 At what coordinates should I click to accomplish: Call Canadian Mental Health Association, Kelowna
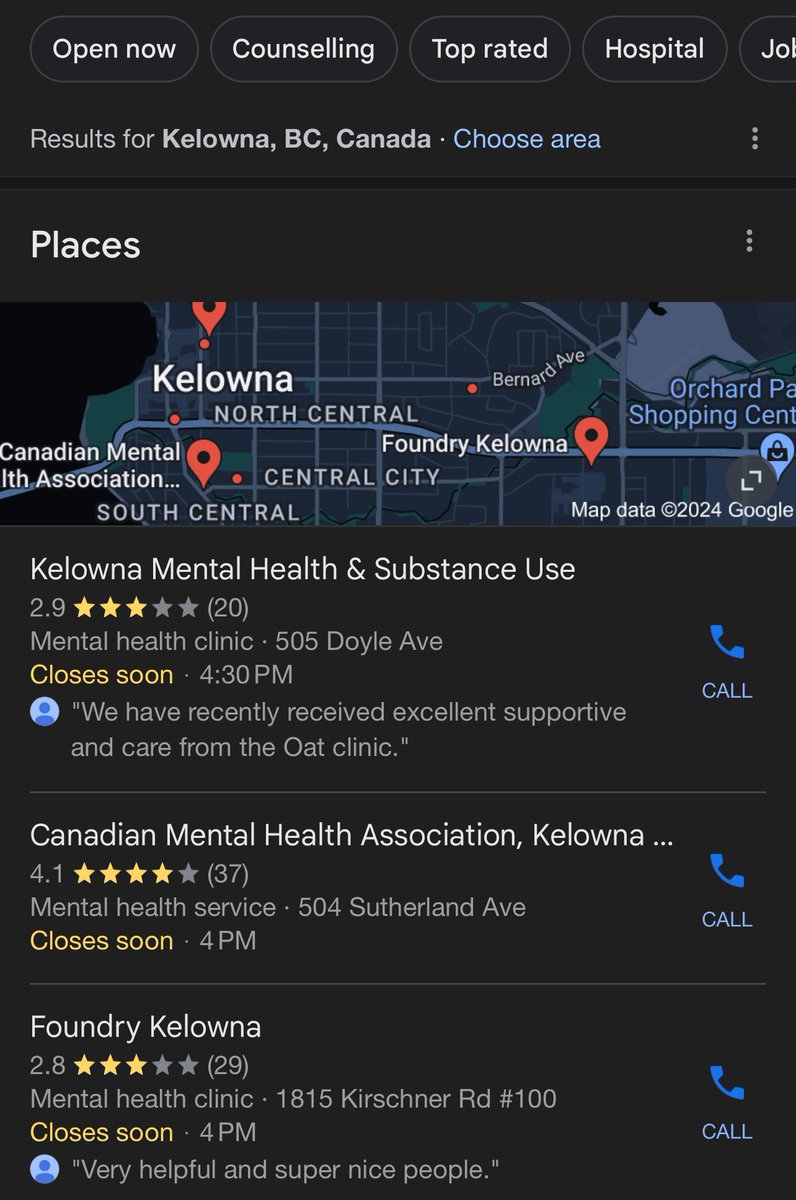tap(727, 888)
